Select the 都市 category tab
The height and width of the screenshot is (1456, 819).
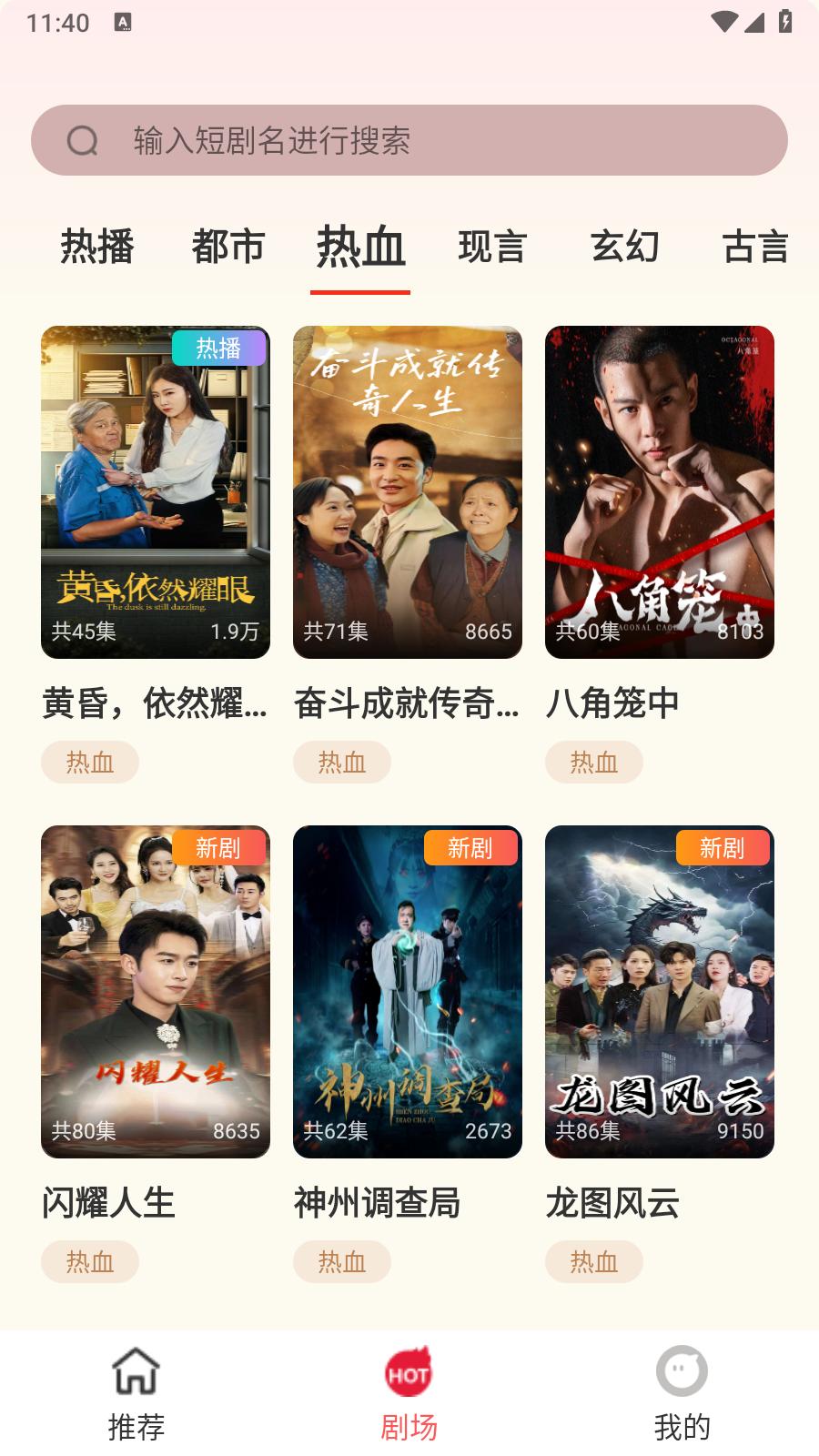pos(227,248)
